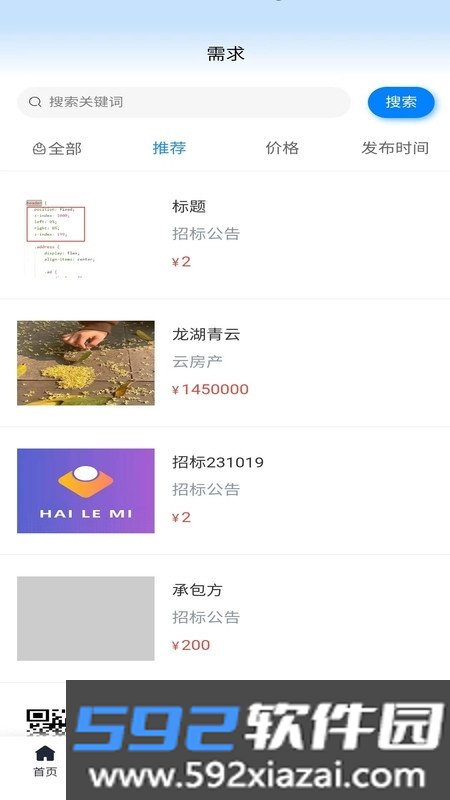Select the 全部 filter tab

click(57, 148)
